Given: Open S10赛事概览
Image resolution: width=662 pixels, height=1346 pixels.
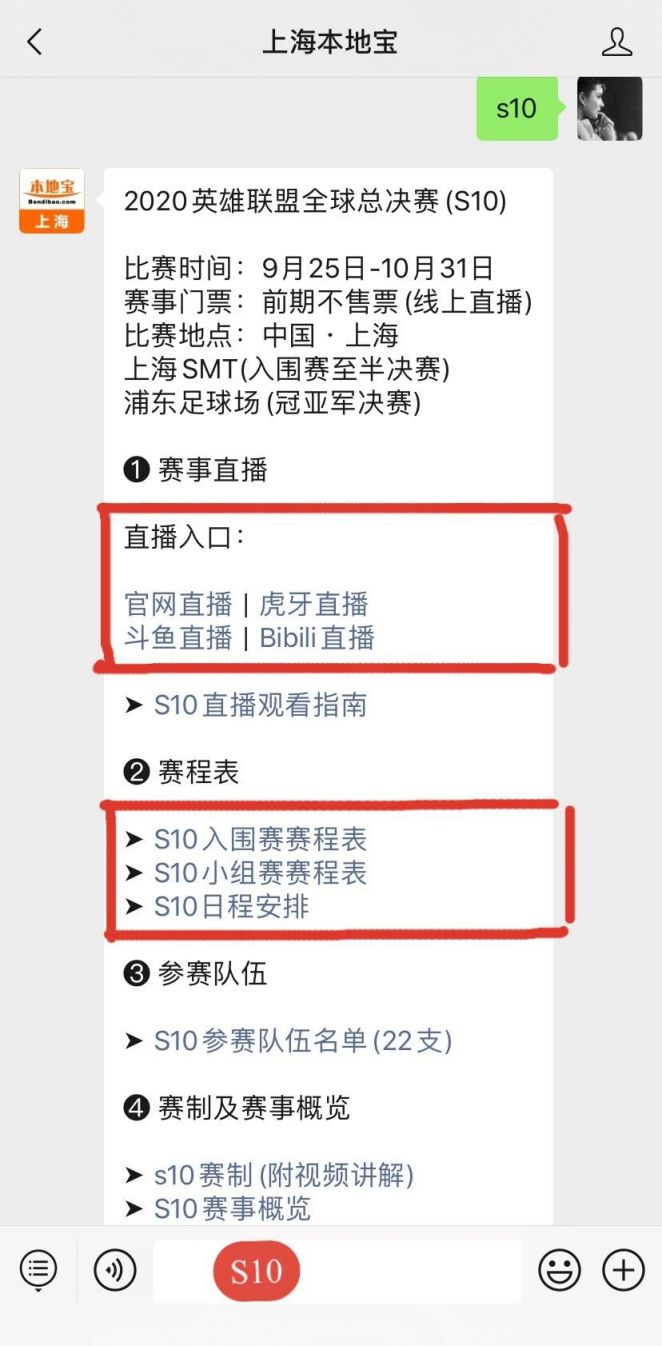Looking at the screenshot, I should coord(232,1208).
